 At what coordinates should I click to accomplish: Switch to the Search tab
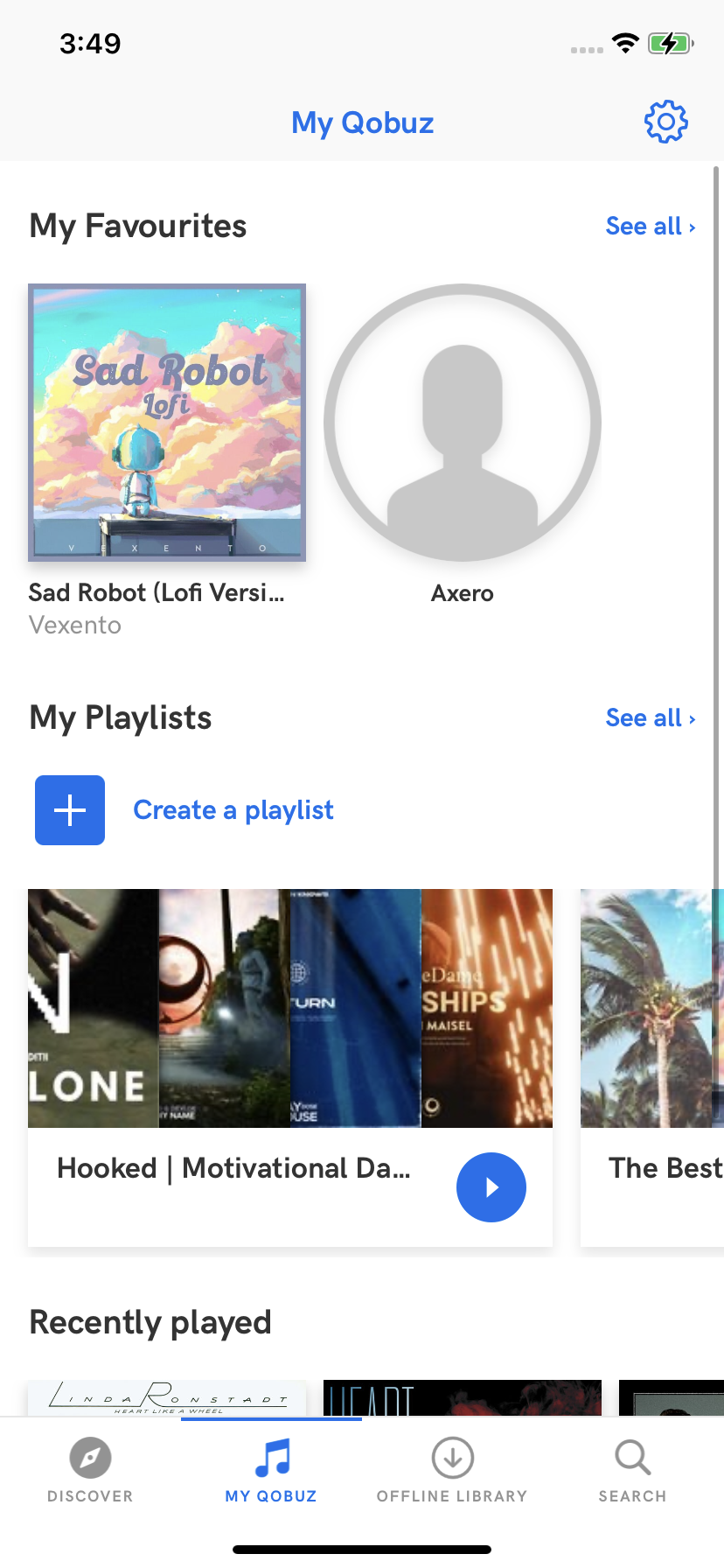[632, 1470]
